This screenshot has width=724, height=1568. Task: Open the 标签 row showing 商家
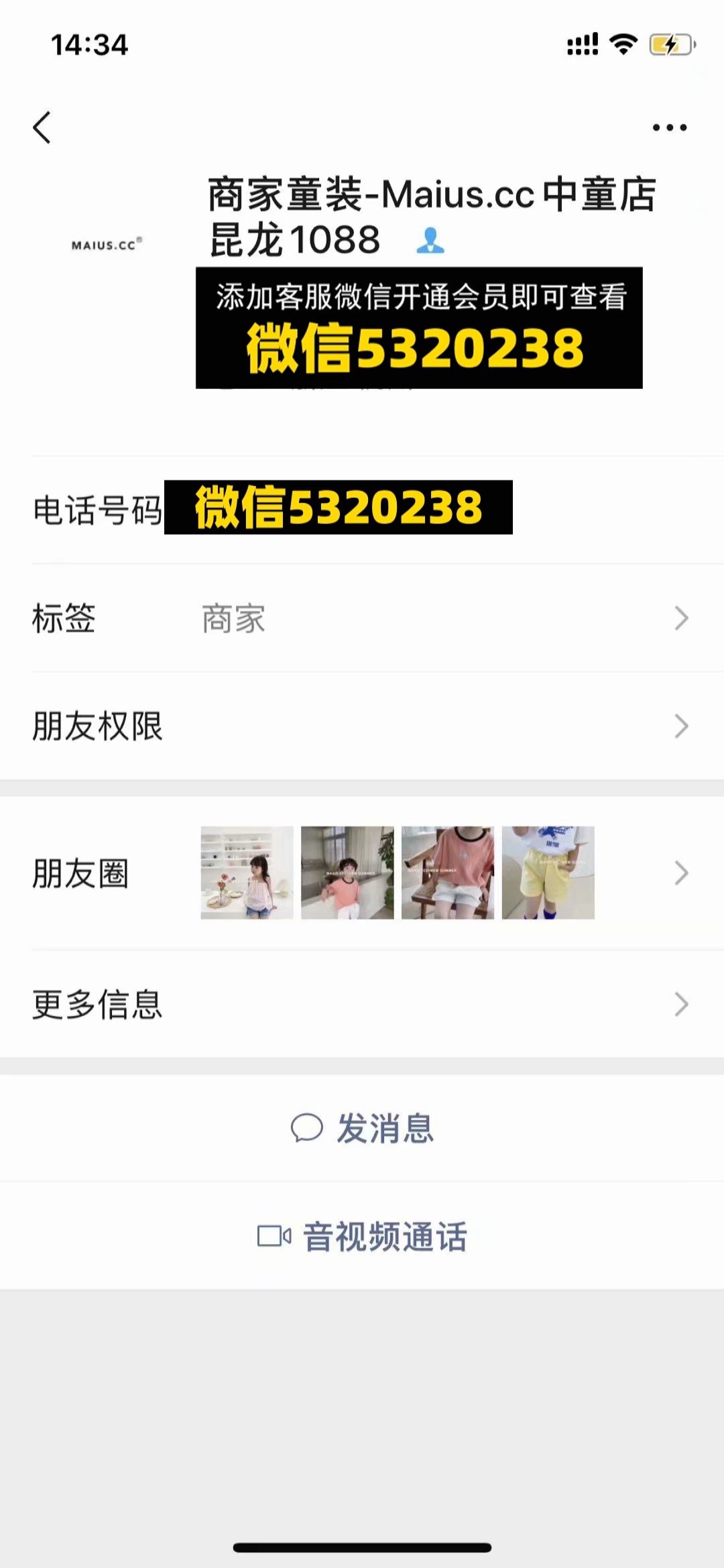(x=362, y=618)
